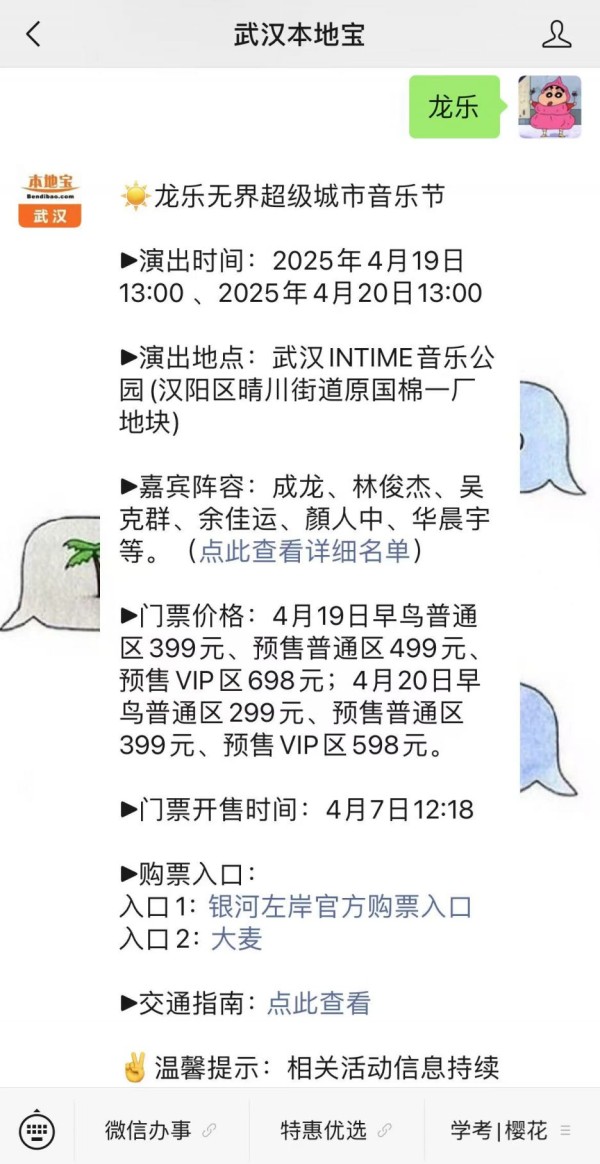The image size is (600, 1164).
Task: Open 交通指南 点此查看 link
Action: click(x=319, y=1004)
